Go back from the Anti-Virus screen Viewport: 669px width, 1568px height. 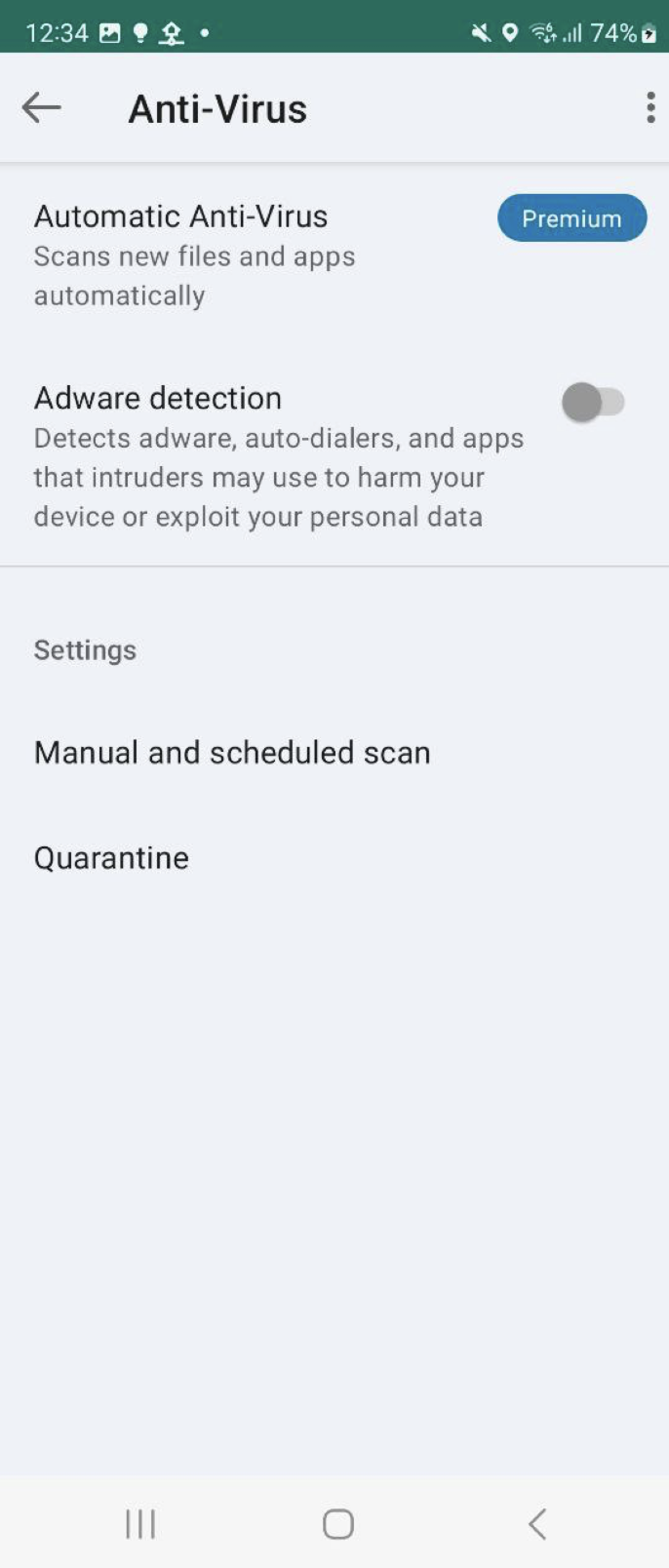[x=41, y=107]
